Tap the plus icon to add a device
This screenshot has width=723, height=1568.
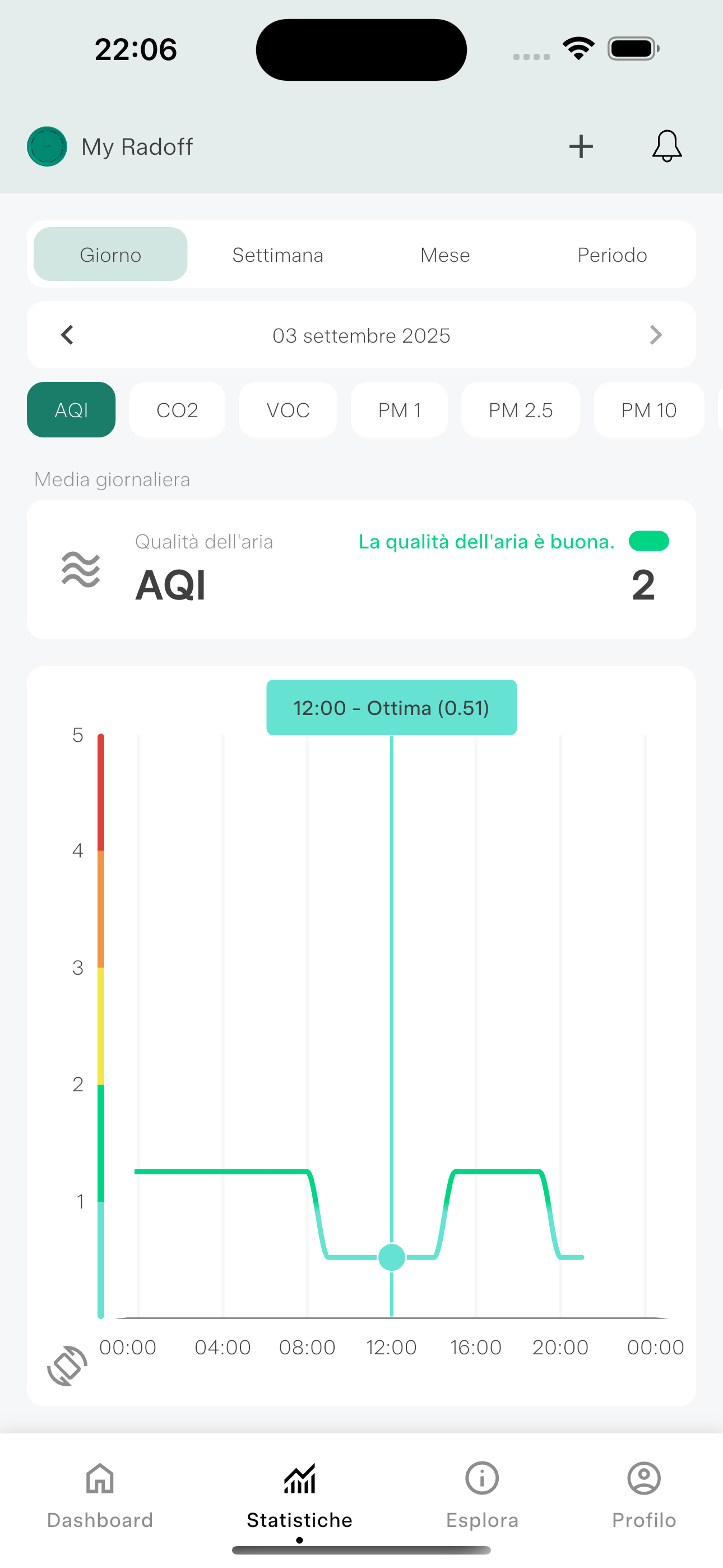coord(581,146)
